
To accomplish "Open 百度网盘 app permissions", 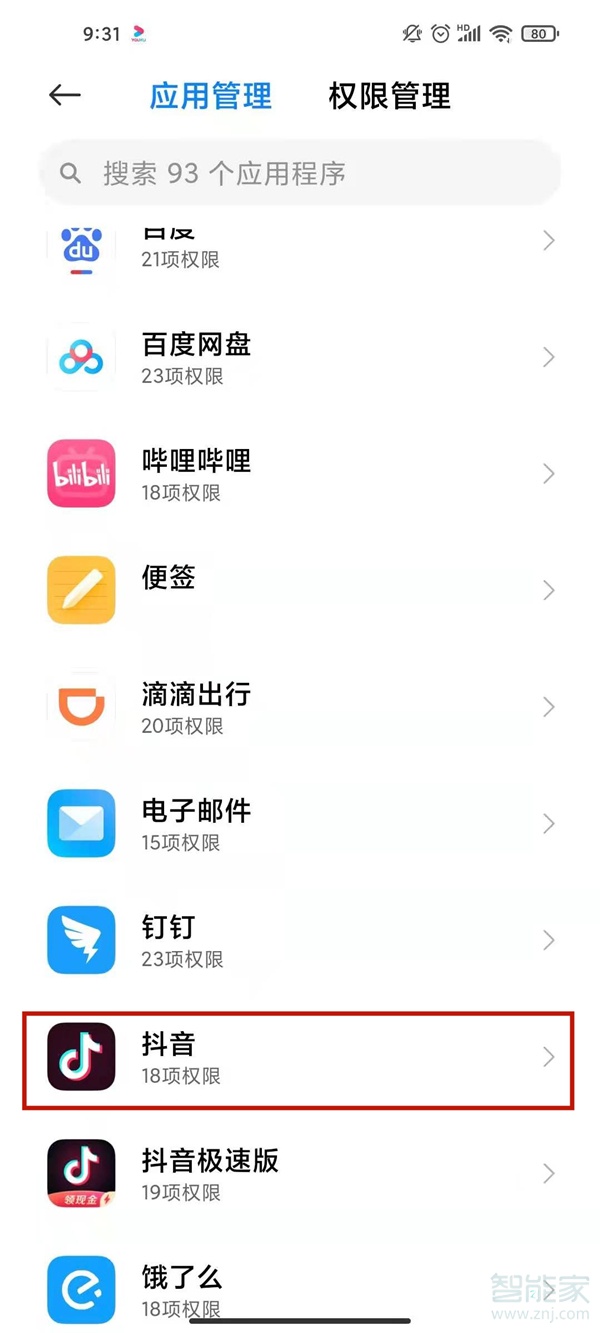I will tap(300, 357).
